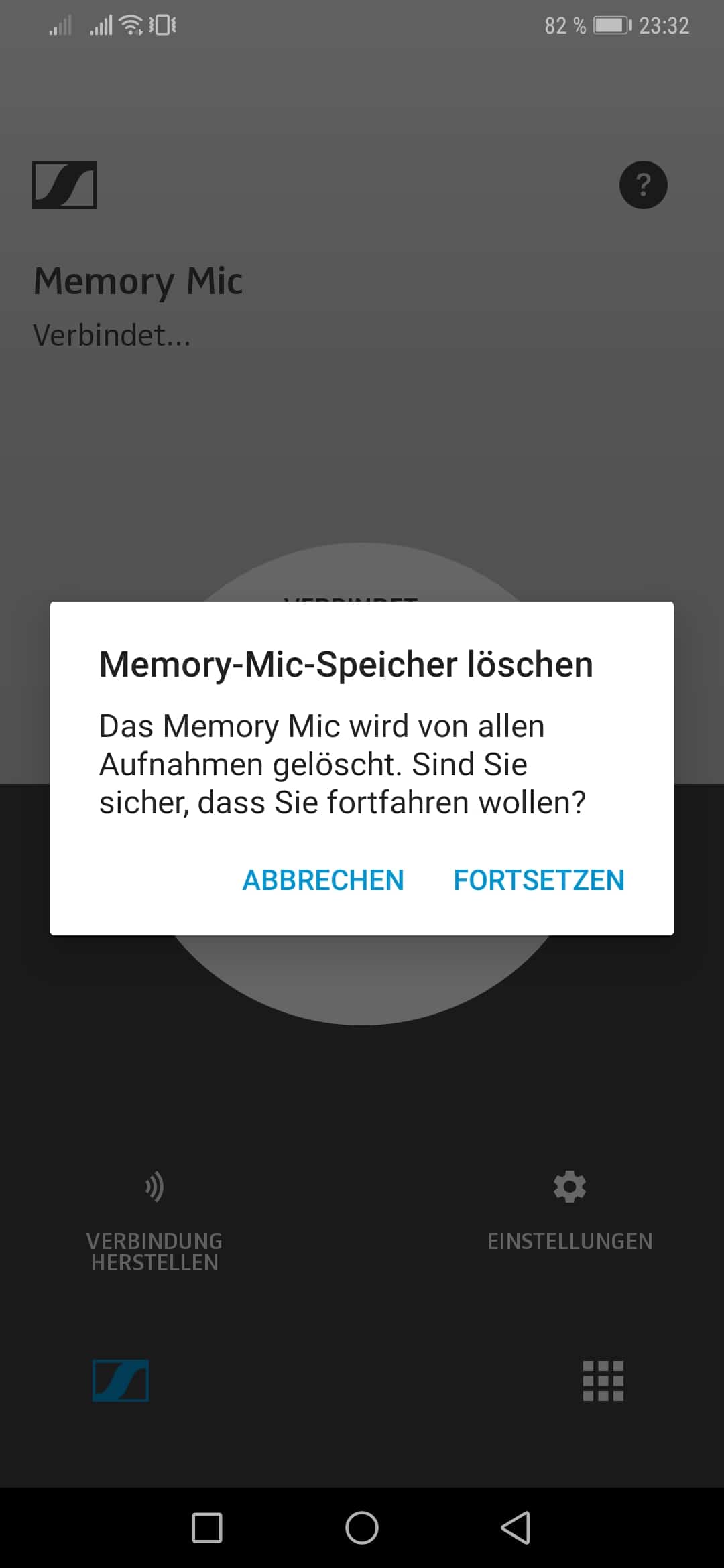Screen dimensions: 724x1568
Task: Go back using system back button
Action: click(516, 1528)
